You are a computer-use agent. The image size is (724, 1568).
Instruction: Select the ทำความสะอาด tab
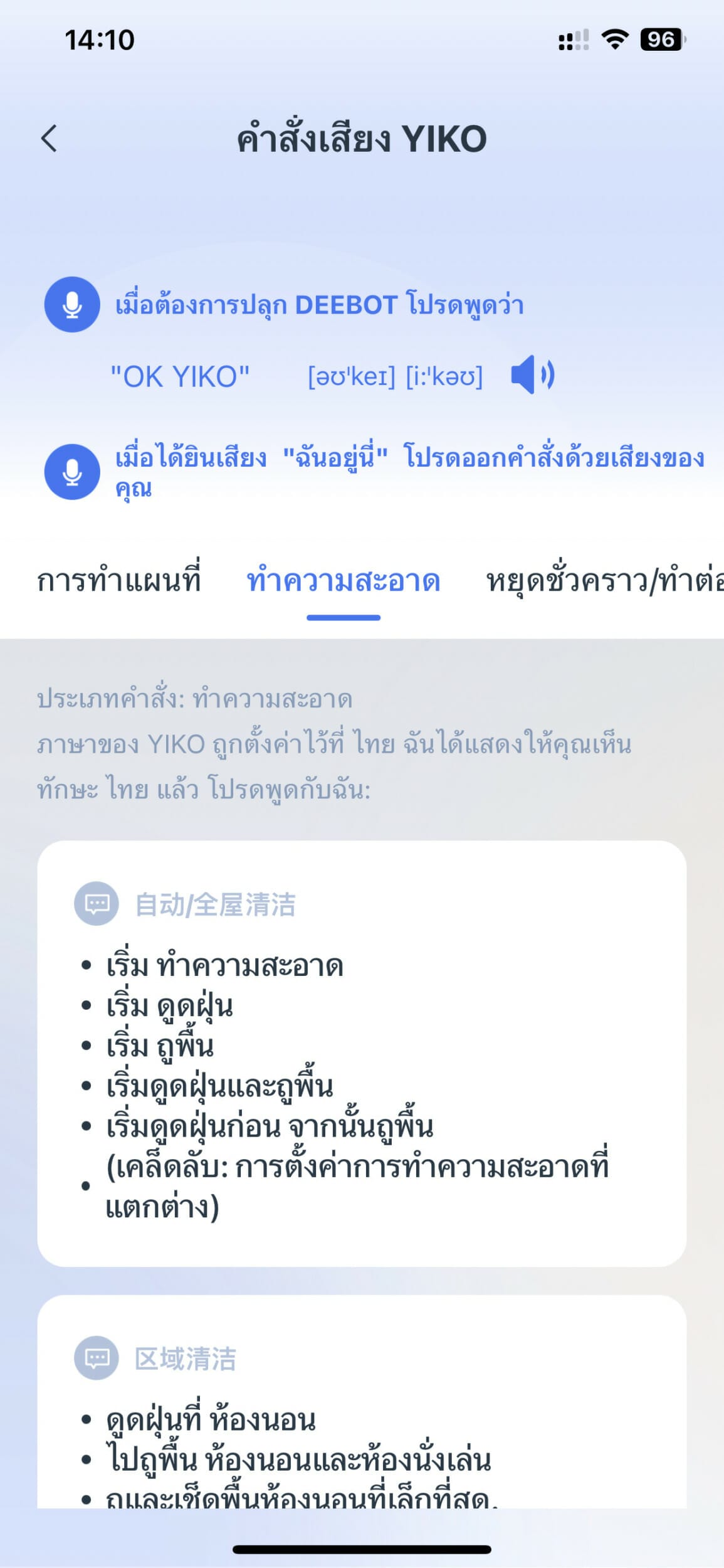[344, 579]
